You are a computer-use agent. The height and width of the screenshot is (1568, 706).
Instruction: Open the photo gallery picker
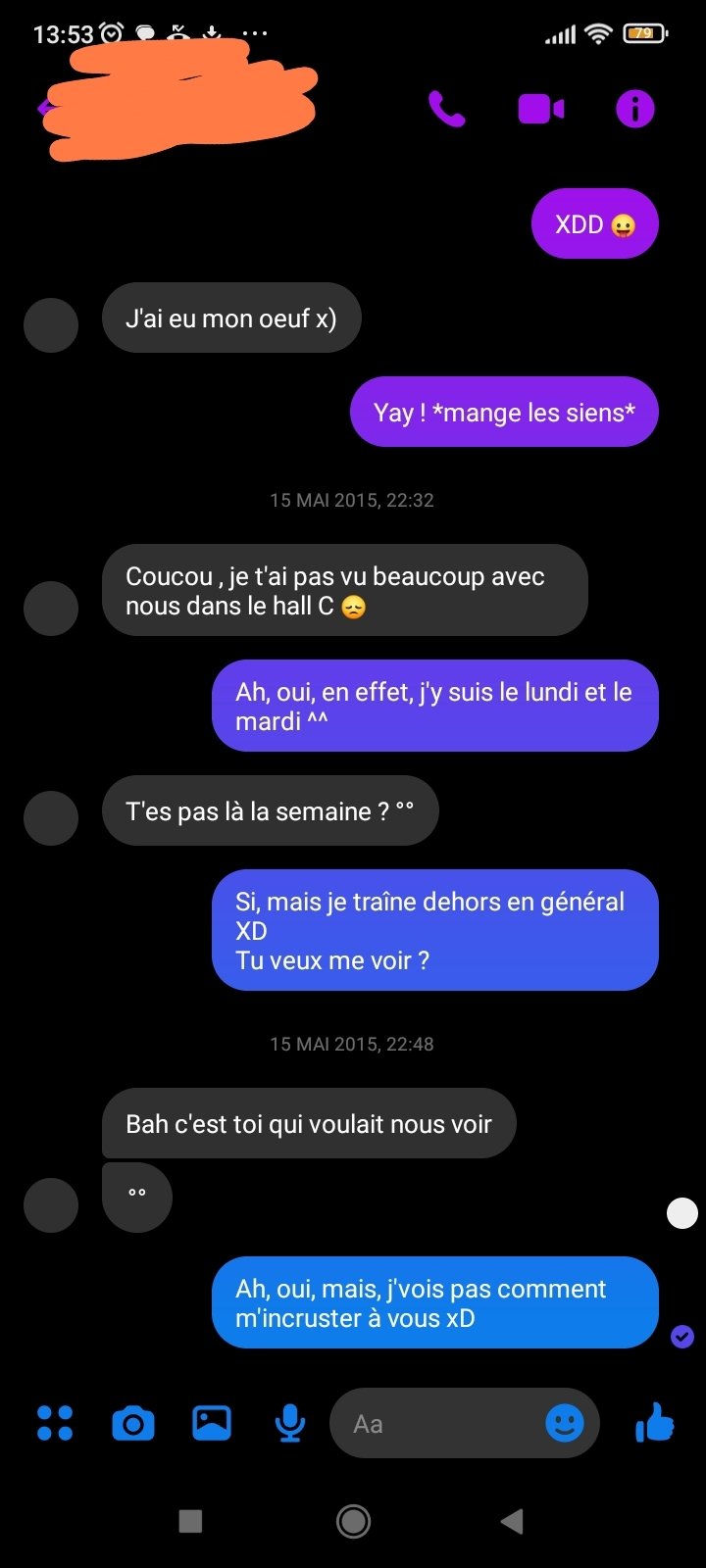coord(211,1423)
